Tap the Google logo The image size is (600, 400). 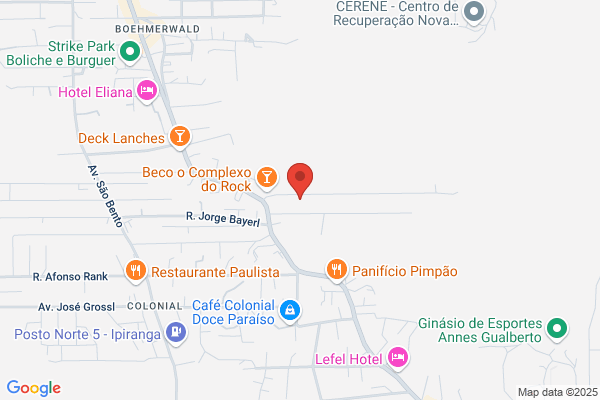[x=34, y=388]
